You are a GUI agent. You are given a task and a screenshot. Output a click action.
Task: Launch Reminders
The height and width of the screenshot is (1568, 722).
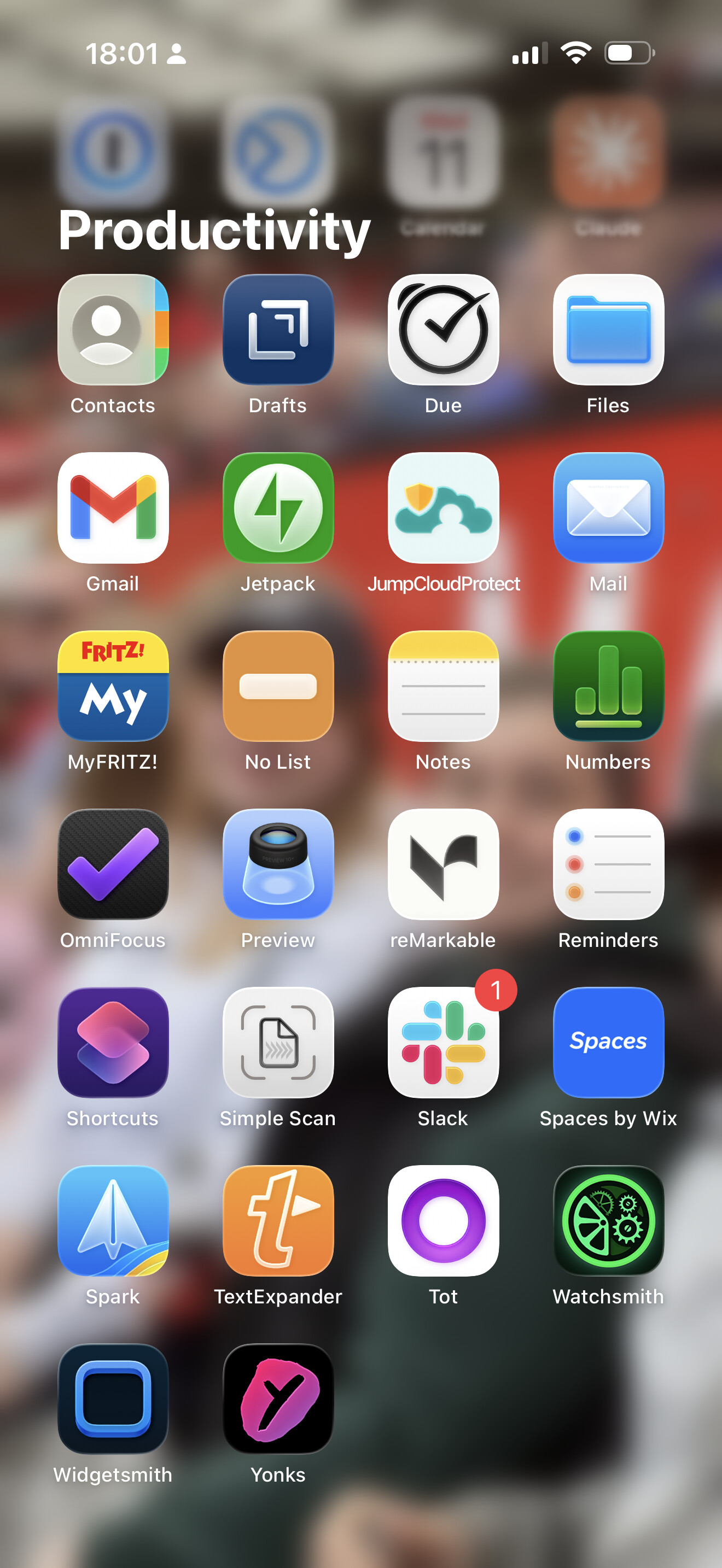click(x=608, y=864)
